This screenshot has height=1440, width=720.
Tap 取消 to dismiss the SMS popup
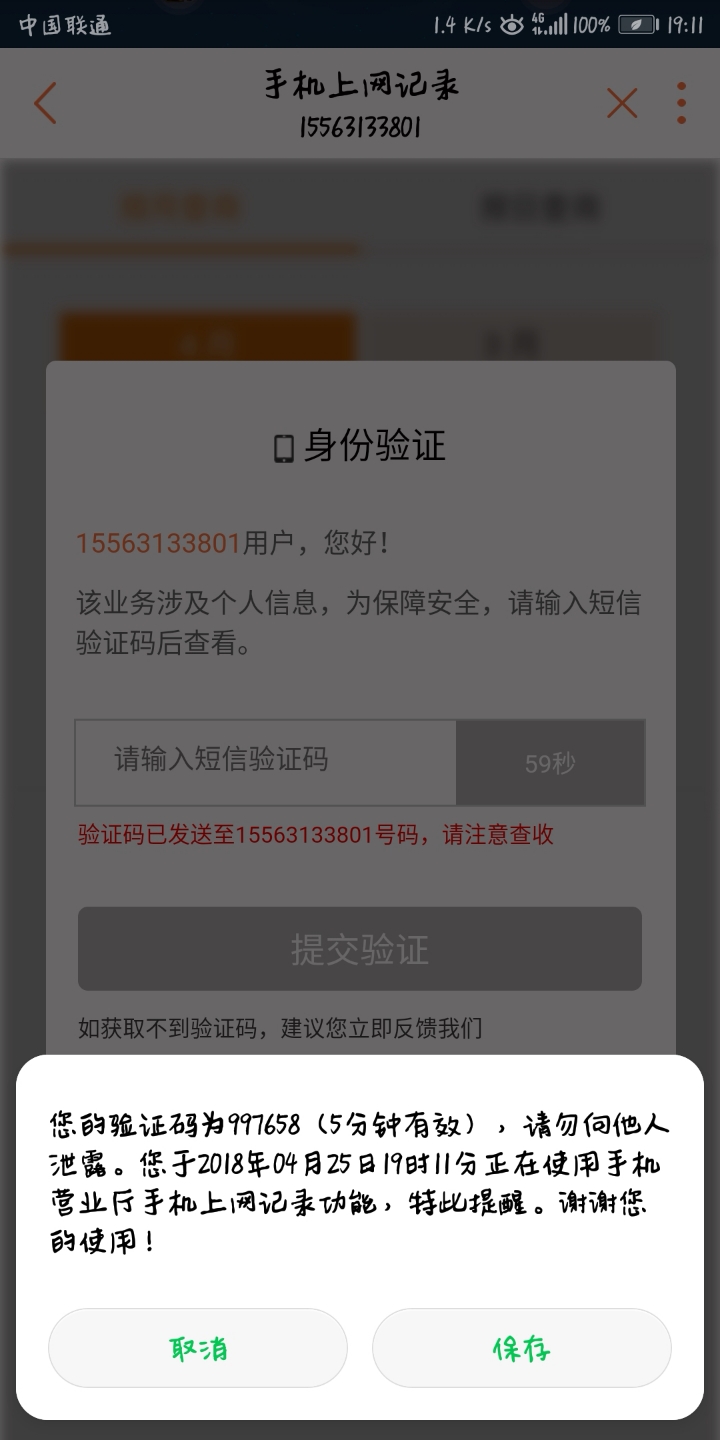(x=197, y=1348)
